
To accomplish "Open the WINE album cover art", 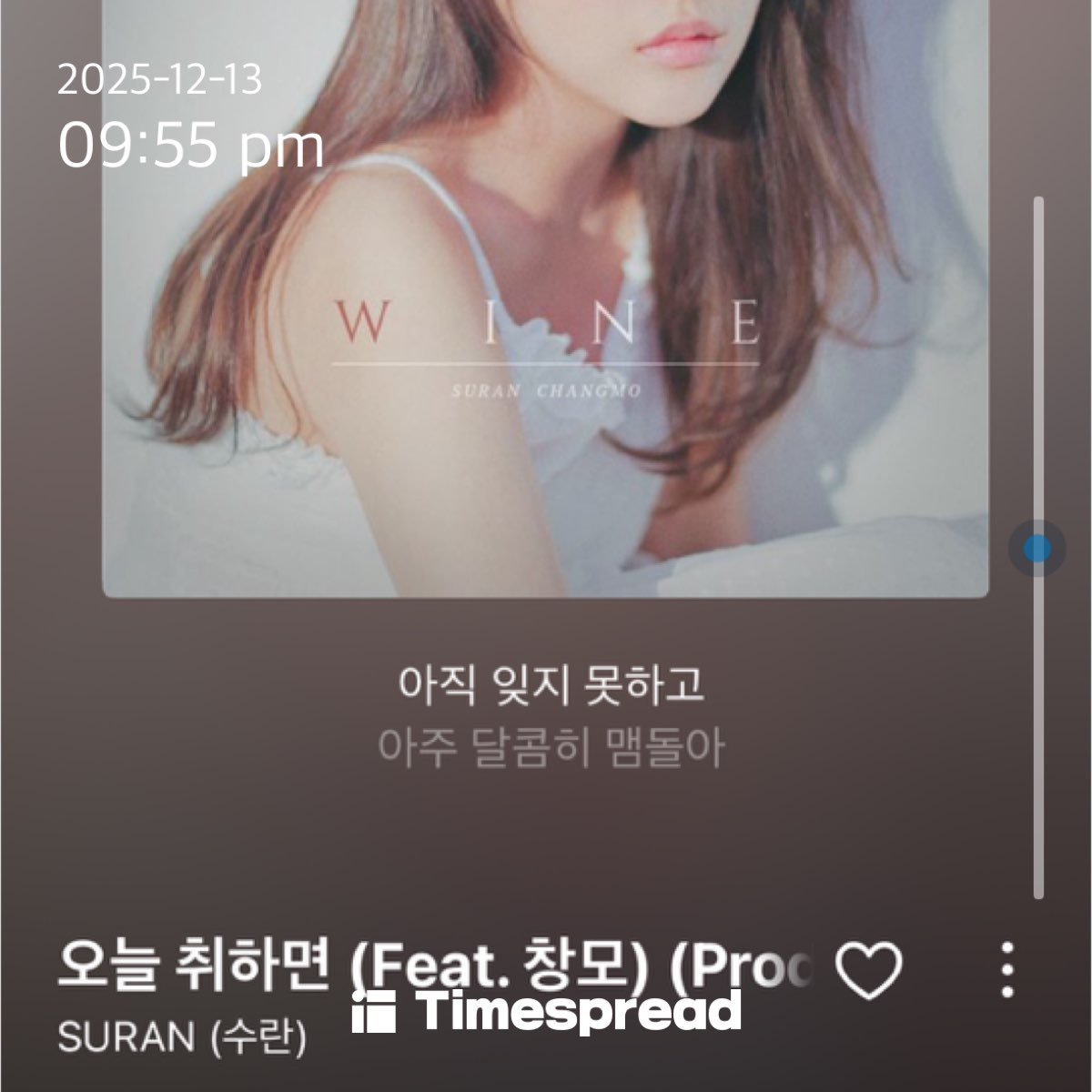I will (x=546, y=300).
